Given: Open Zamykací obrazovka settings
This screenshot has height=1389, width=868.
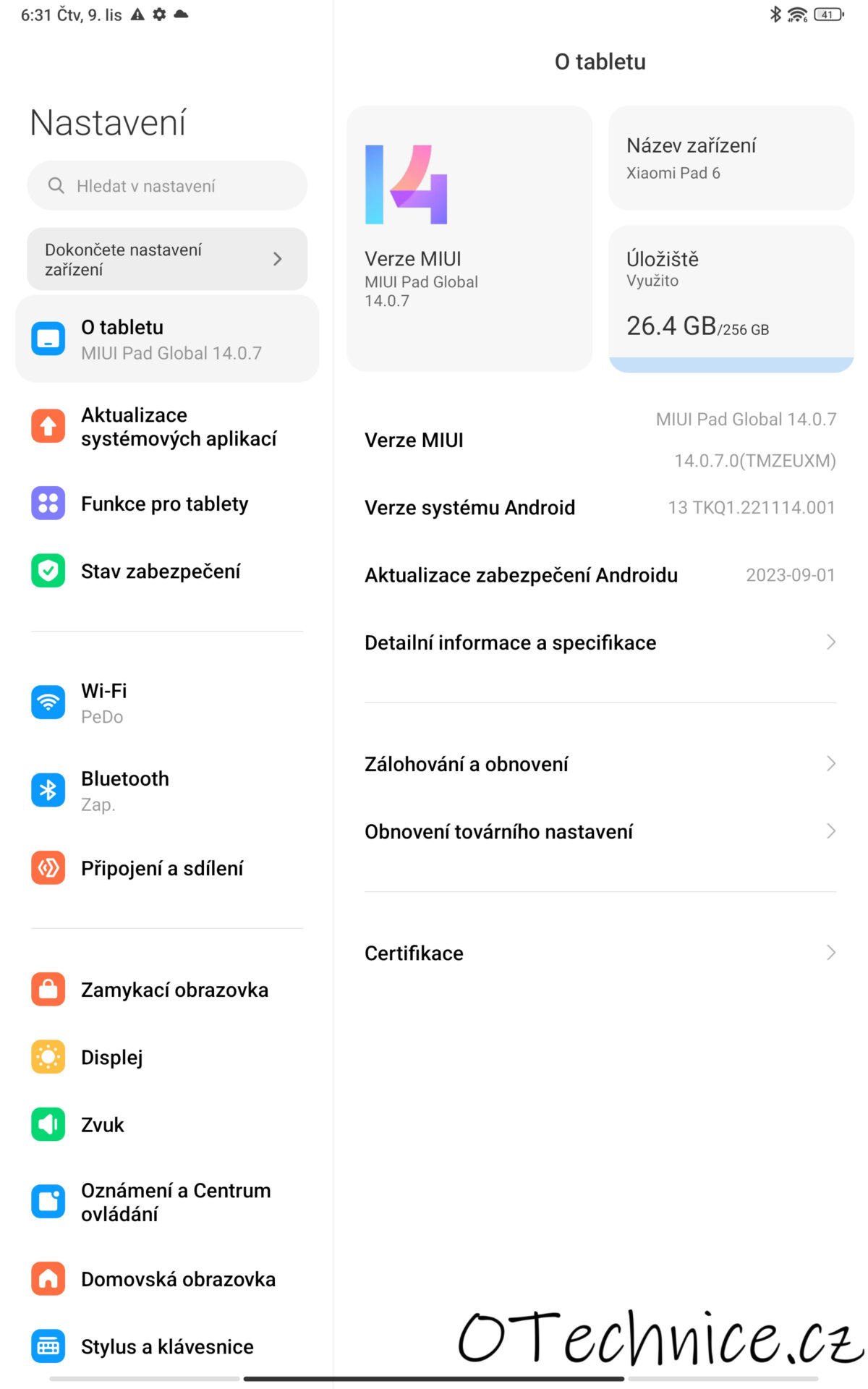Looking at the screenshot, I should [x=174, y=990].
